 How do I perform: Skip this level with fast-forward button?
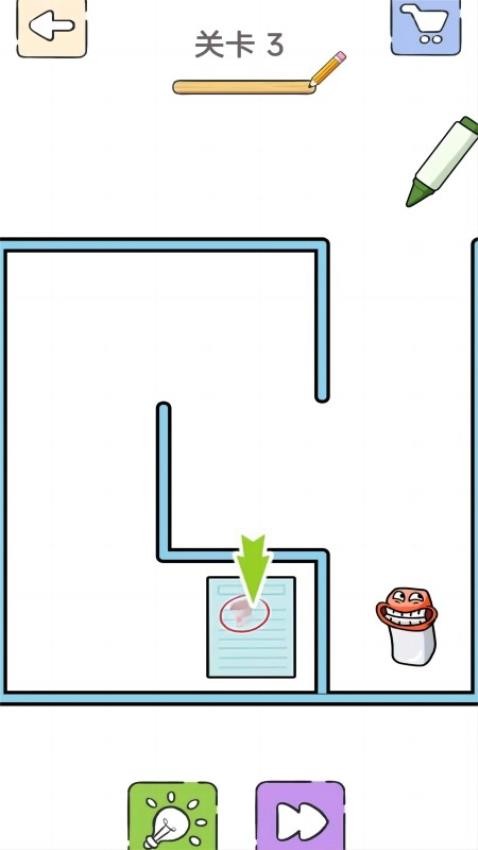click(300, 815)
